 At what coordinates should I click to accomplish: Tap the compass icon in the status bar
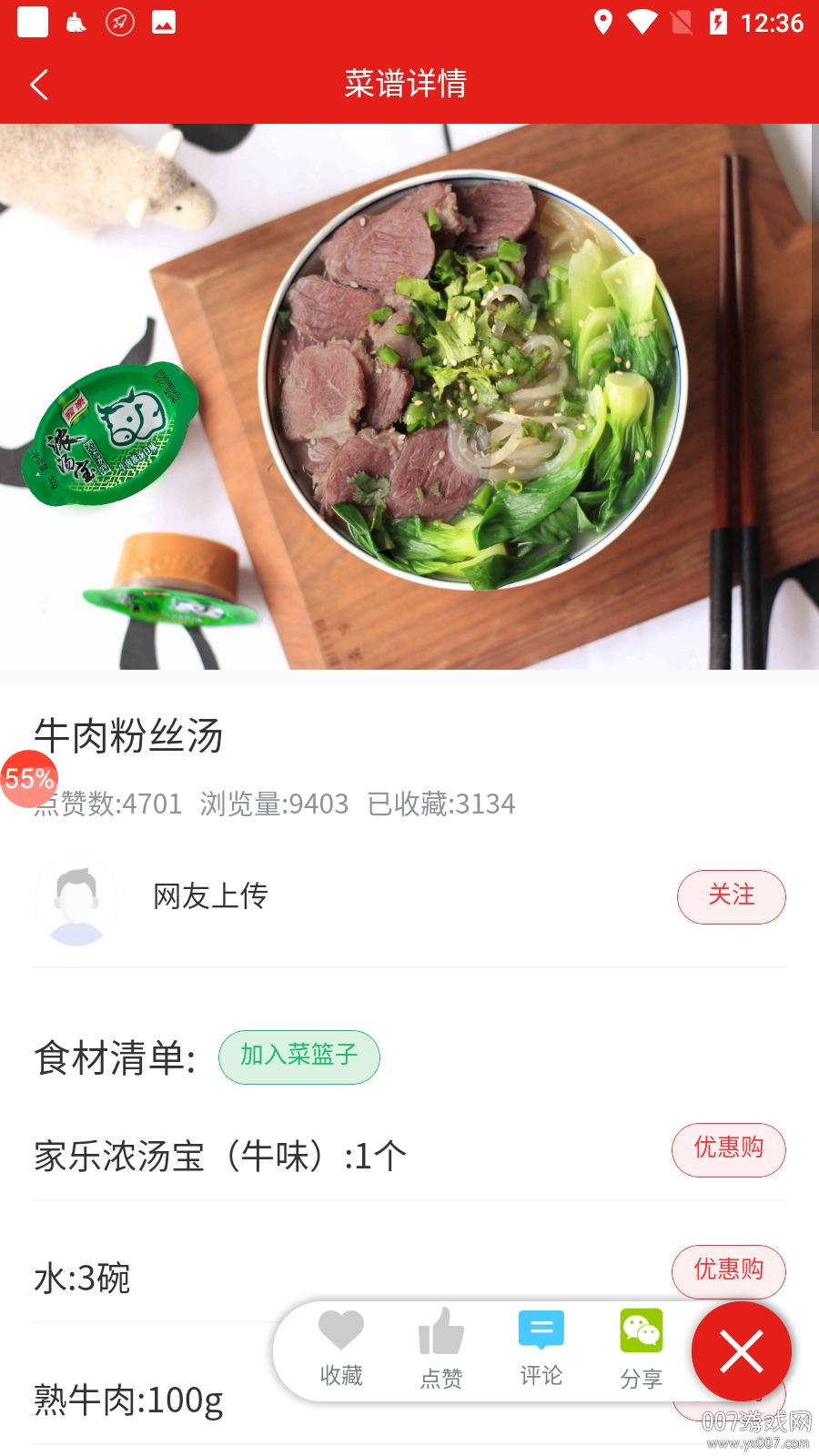pos(118,22)
